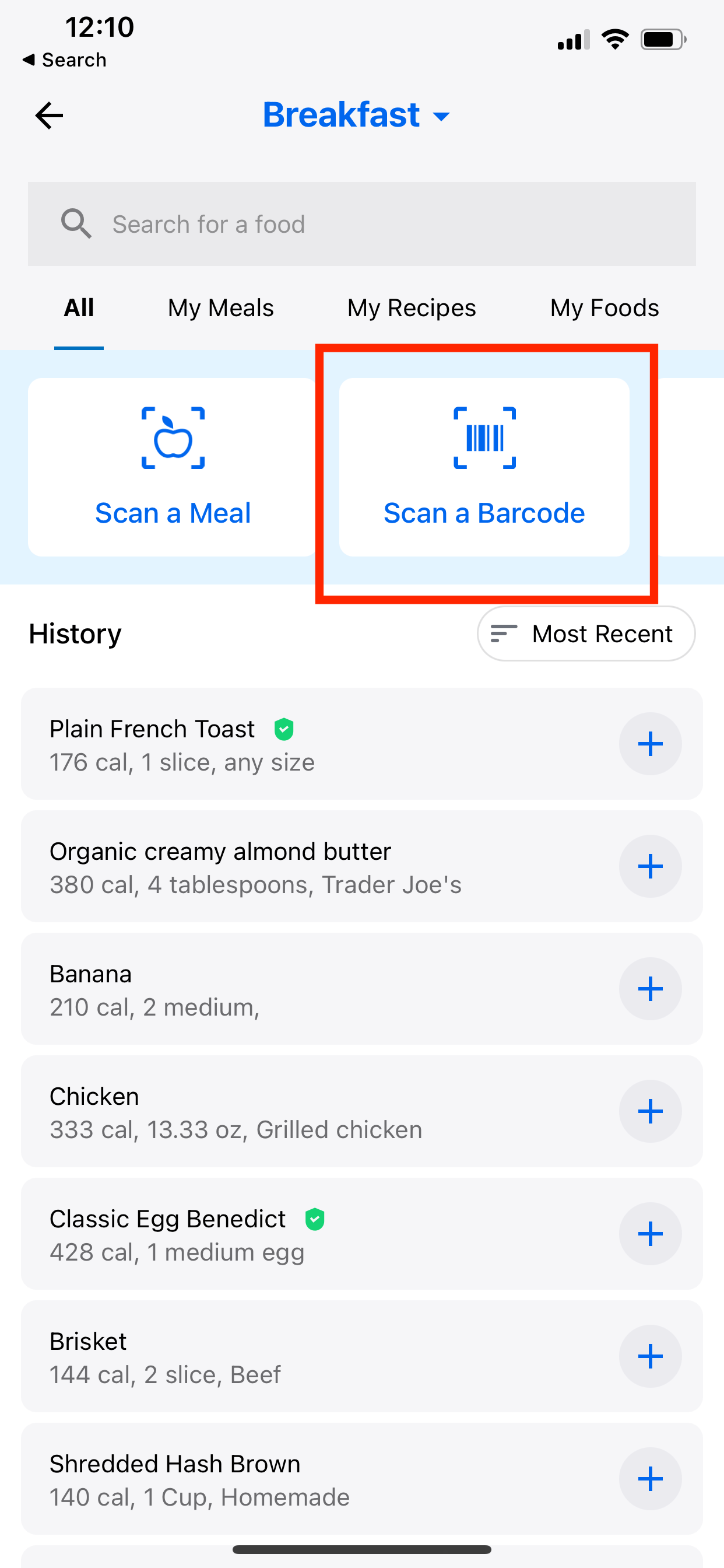Screen dimensions: 724x1568
Task: Tap the verified badge beside Classic Egg Benedict
Action: (315, 1218)
